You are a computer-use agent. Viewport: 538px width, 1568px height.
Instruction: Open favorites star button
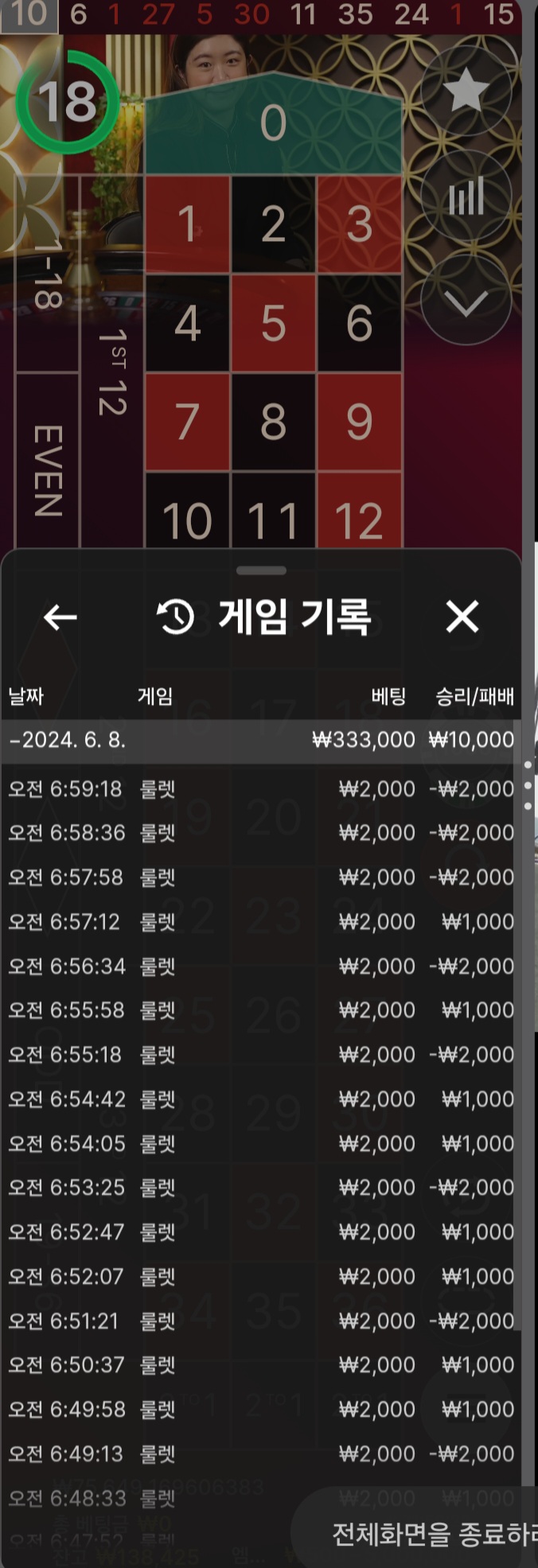point(466,91)
